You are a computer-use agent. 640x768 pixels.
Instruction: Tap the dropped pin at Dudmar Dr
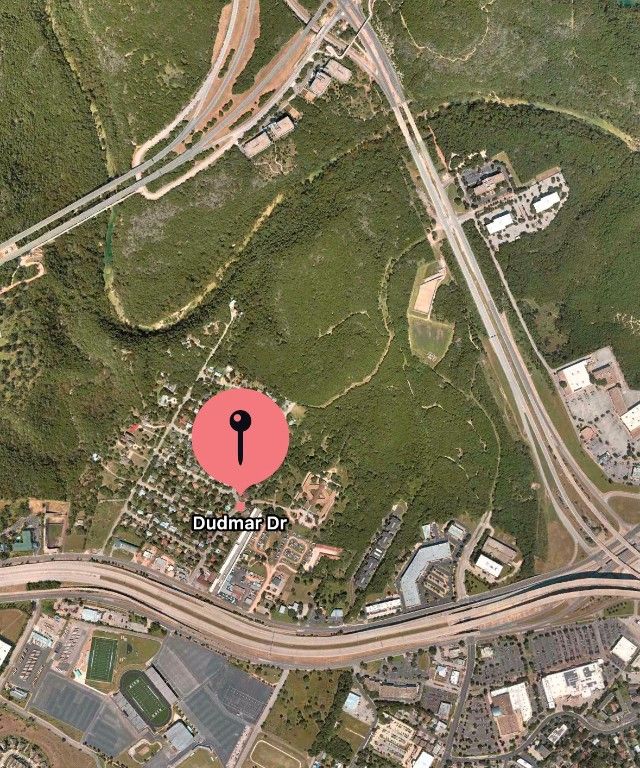(240, 439)
